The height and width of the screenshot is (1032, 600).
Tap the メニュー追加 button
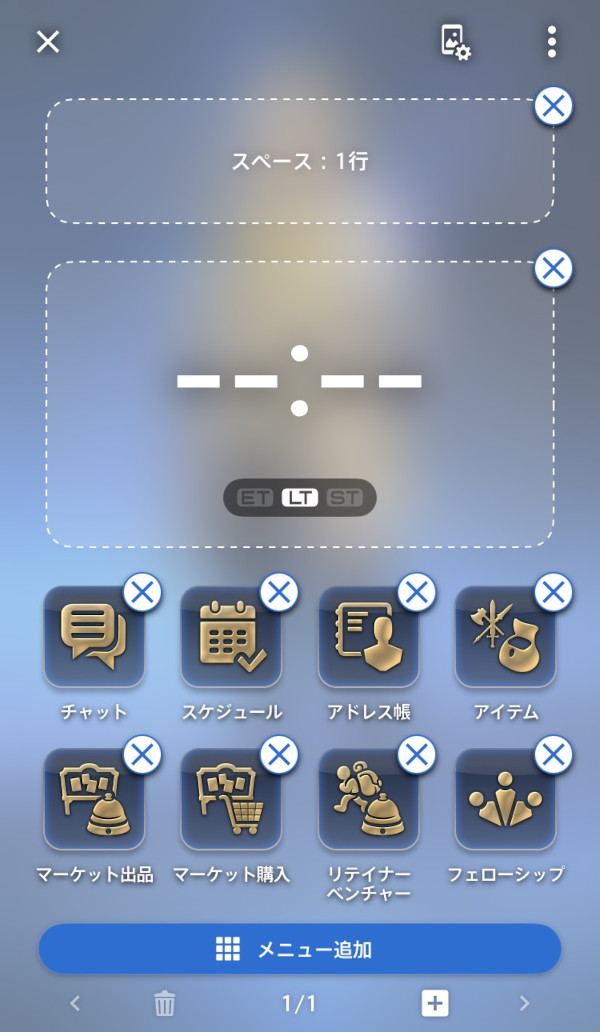tap(300, 949)
